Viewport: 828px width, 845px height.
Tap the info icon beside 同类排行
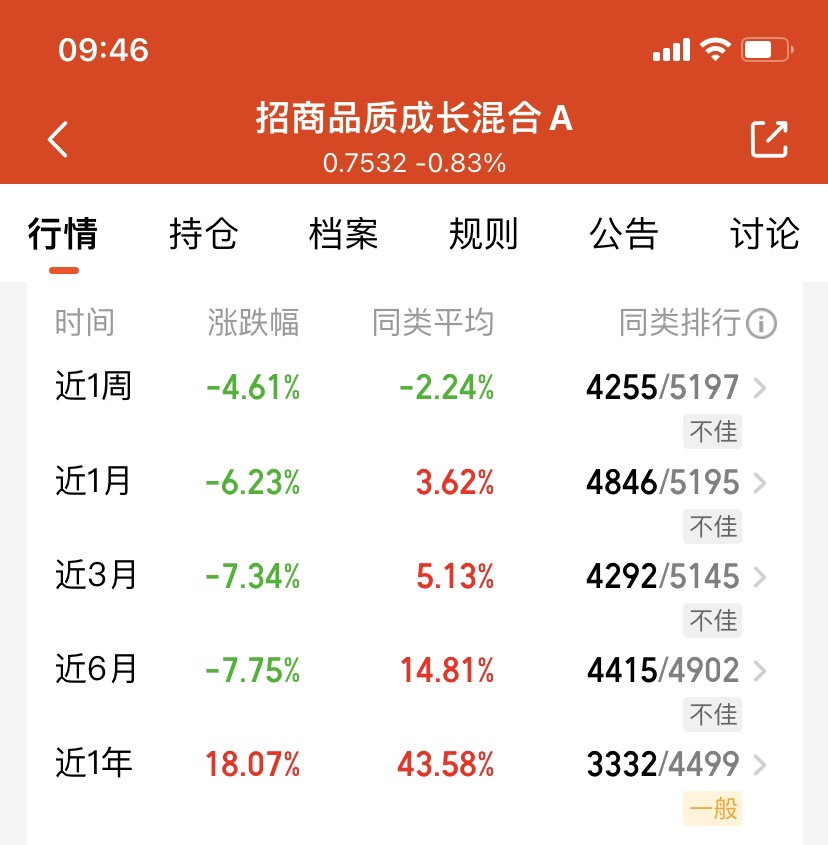[x=761, y=323]
